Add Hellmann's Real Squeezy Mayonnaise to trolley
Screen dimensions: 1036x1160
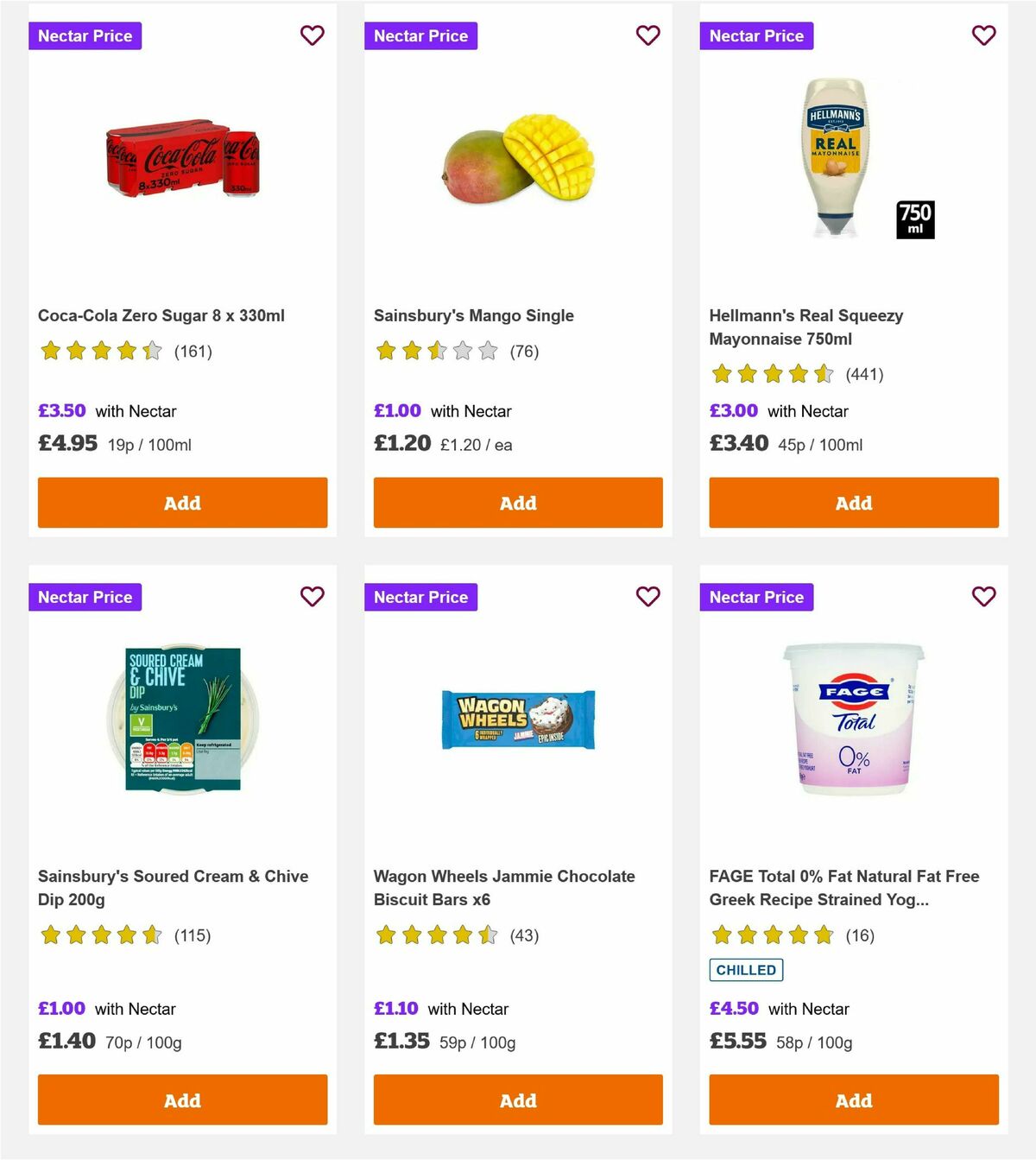(x=853, y=502)
